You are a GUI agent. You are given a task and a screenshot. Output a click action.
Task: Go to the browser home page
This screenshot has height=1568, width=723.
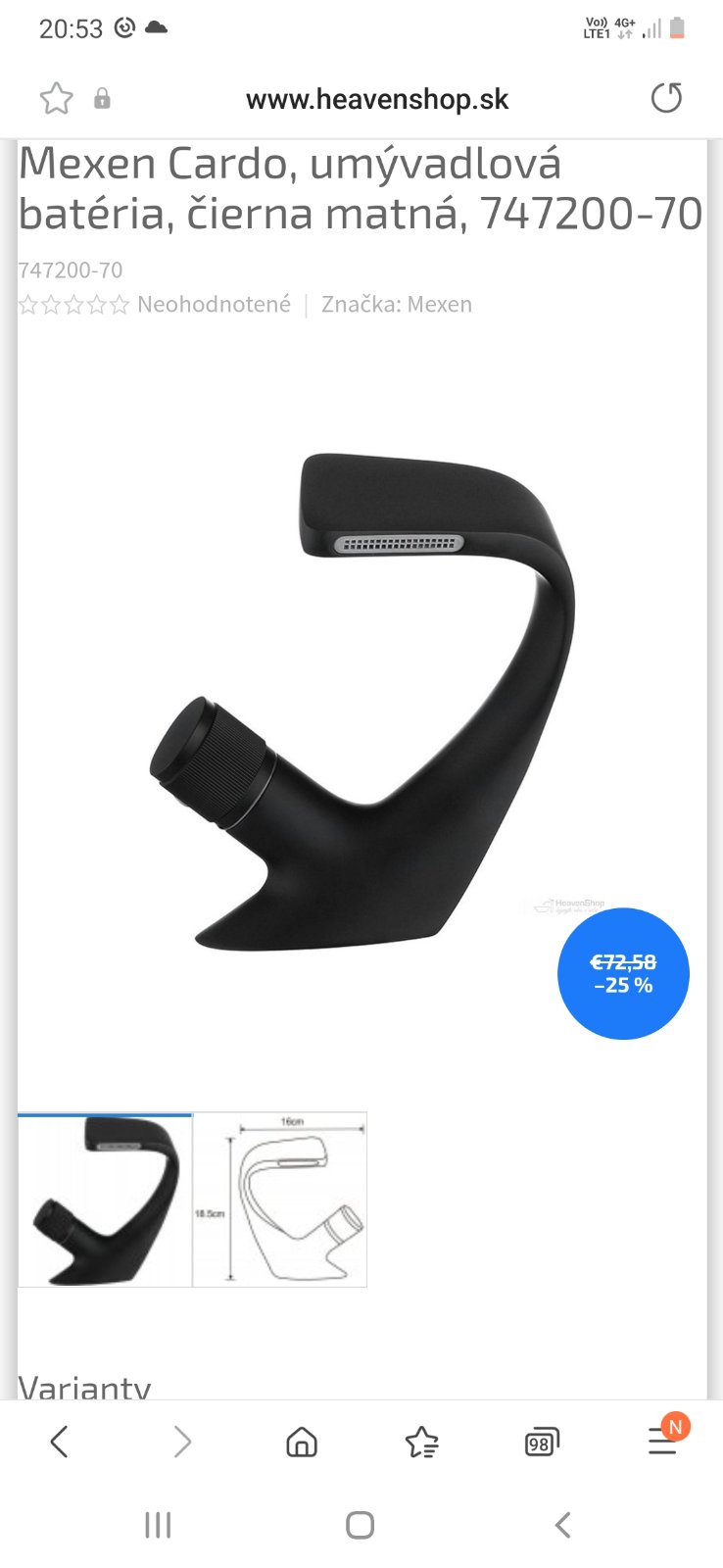pos(302,1442)
